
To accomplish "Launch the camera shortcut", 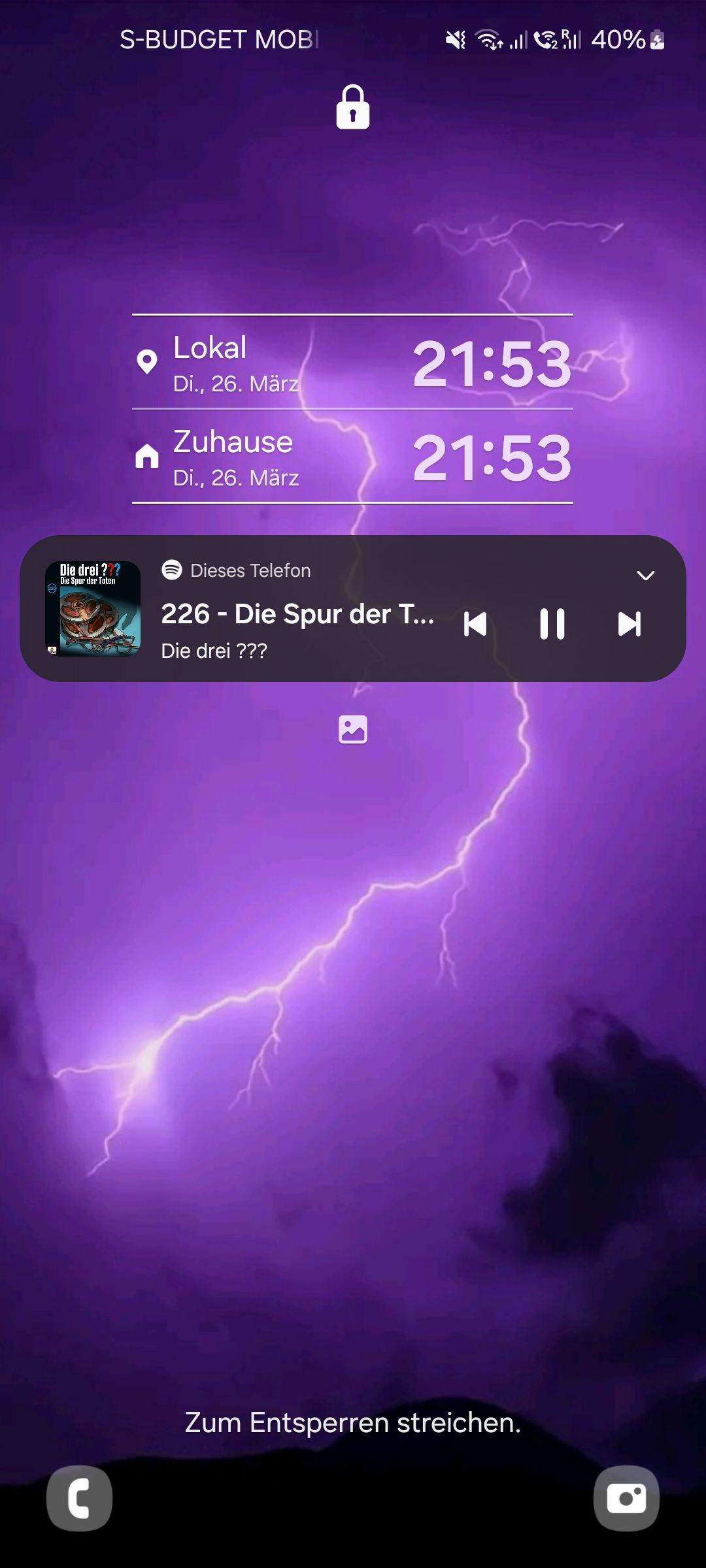I will coord(626,1498).
